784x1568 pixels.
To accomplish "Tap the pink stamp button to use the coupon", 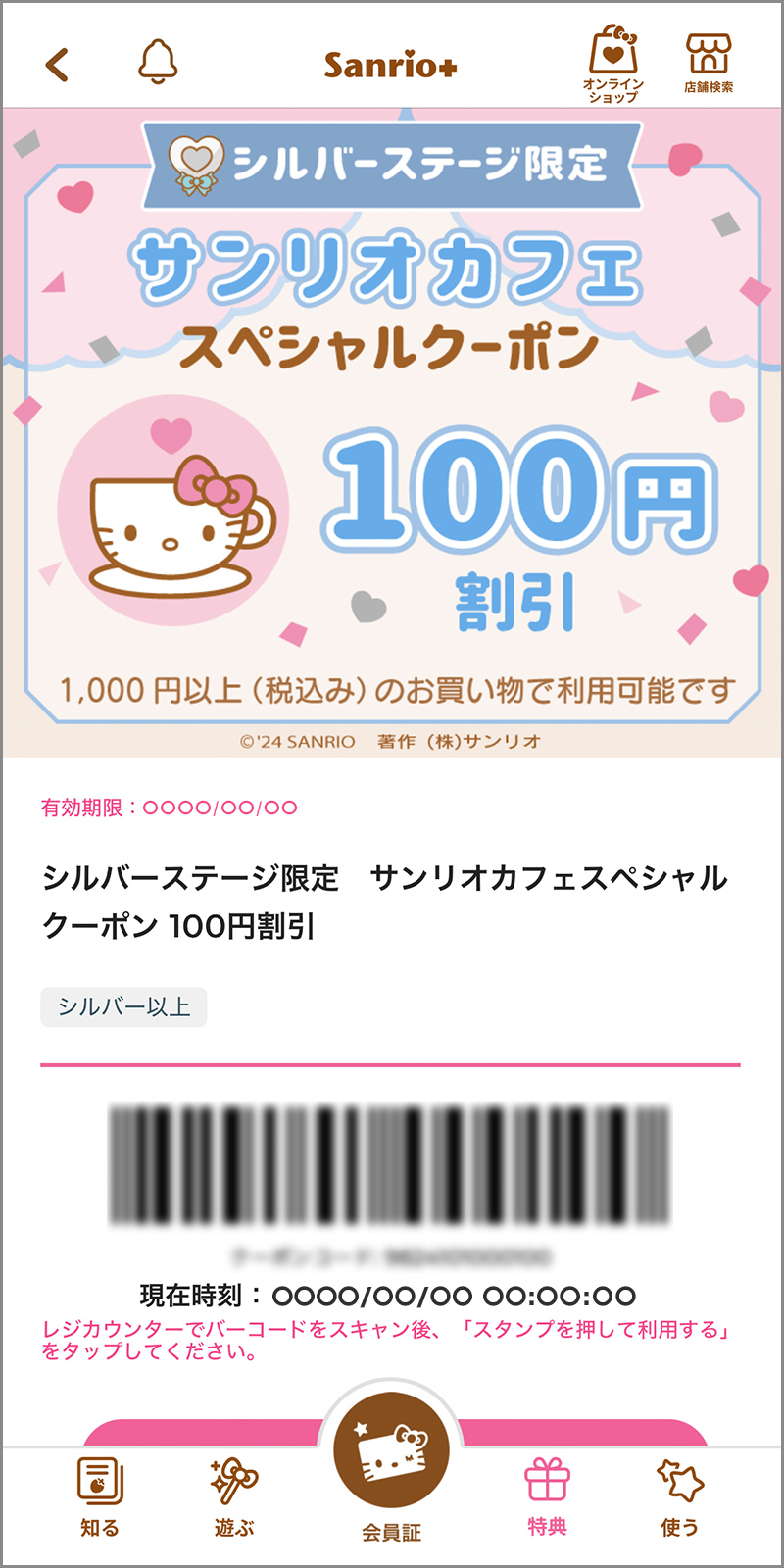I will 196,1433.
